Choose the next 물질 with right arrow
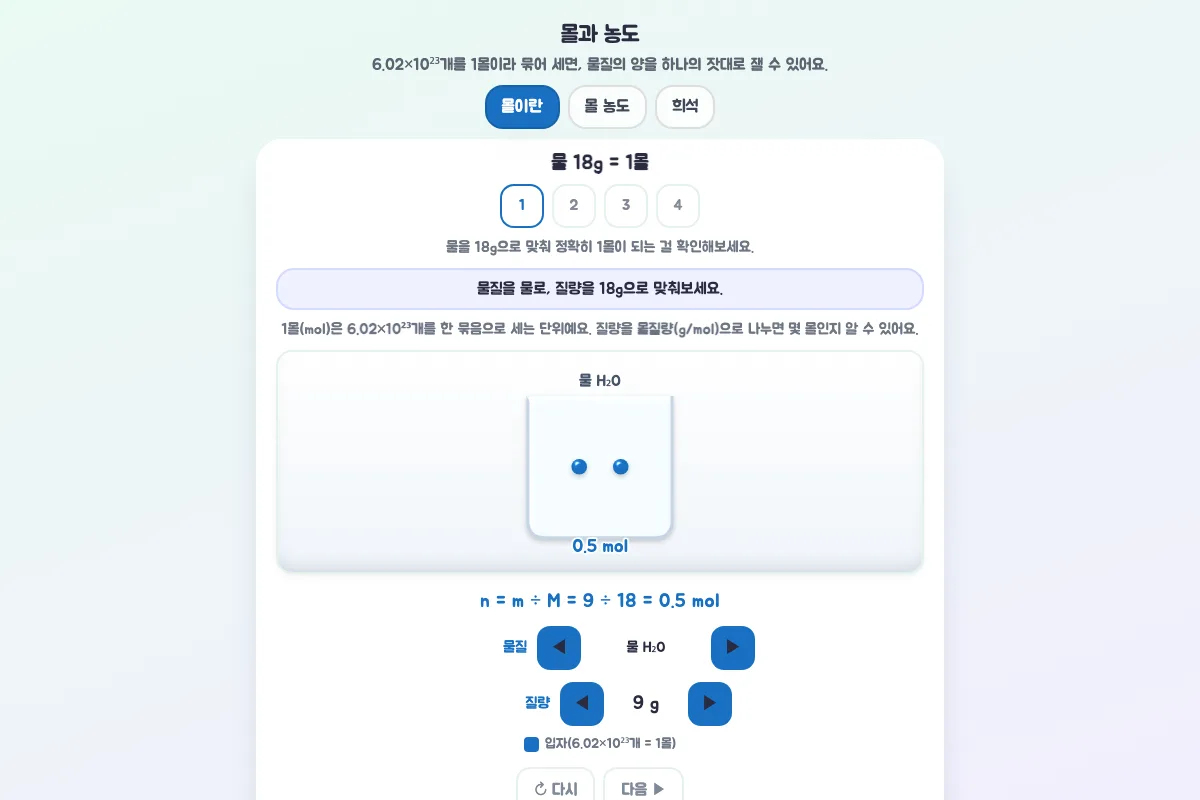This screenshot has width=1200, height=800. (733, 648)
